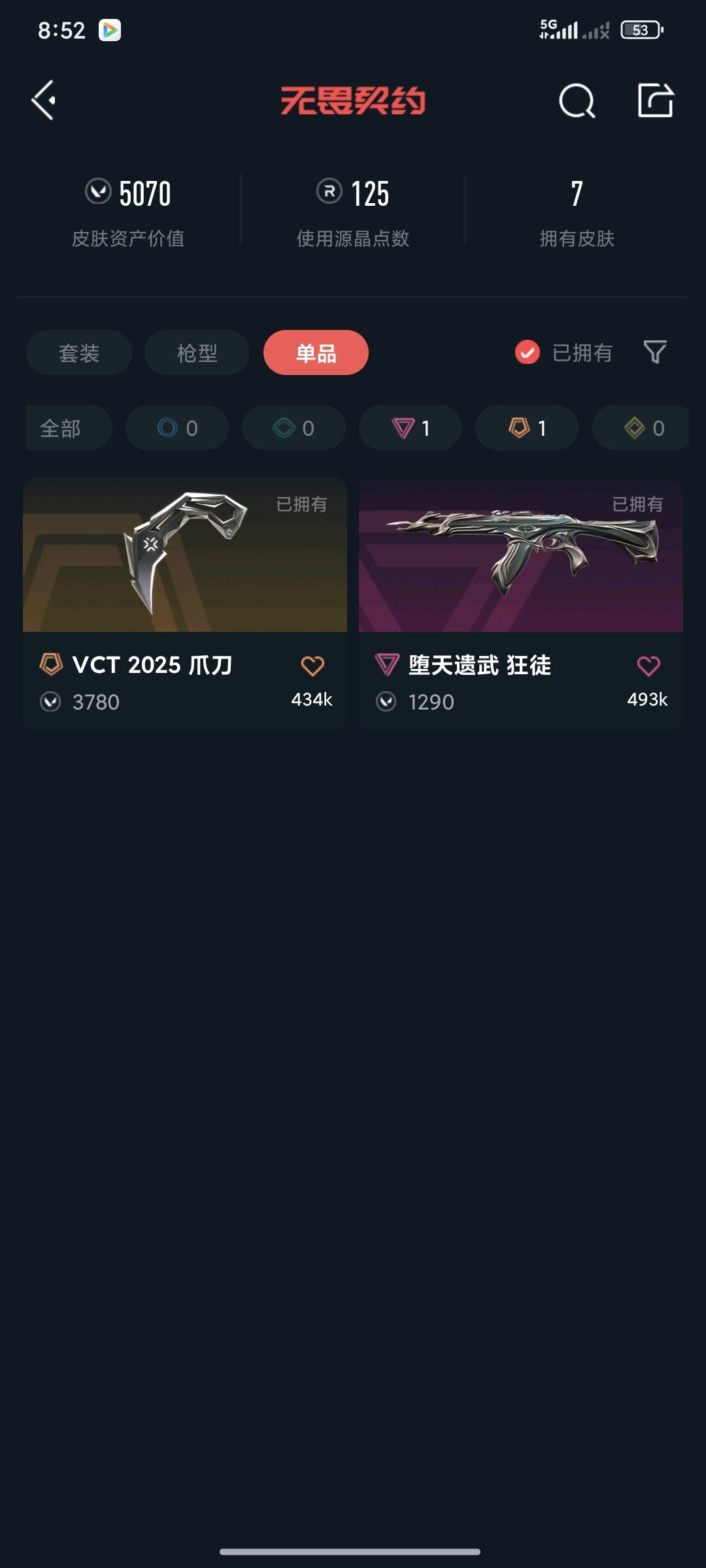
Task: Select the 单品 tab
Action: [x=316, y=353]
